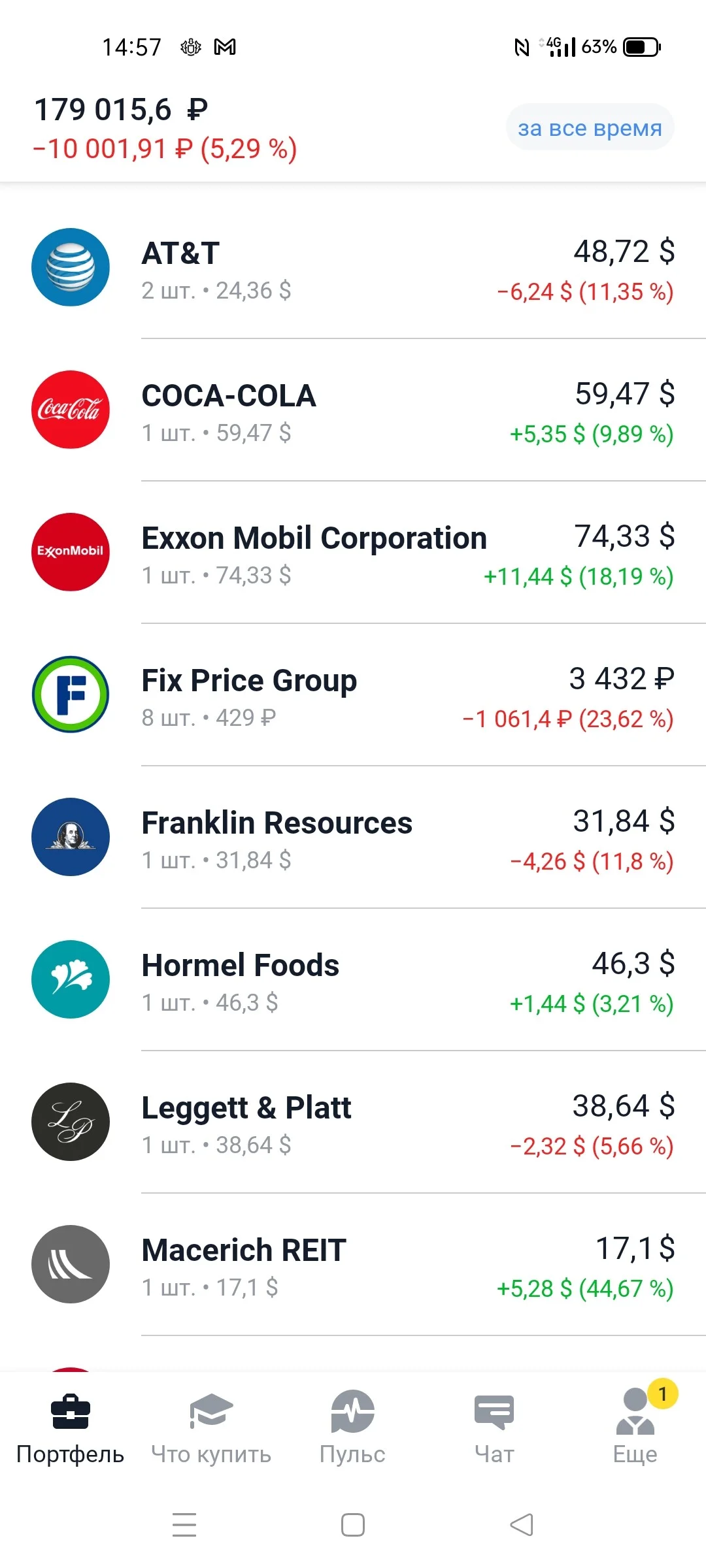Tap the system home button

[x=353, y=1525]
